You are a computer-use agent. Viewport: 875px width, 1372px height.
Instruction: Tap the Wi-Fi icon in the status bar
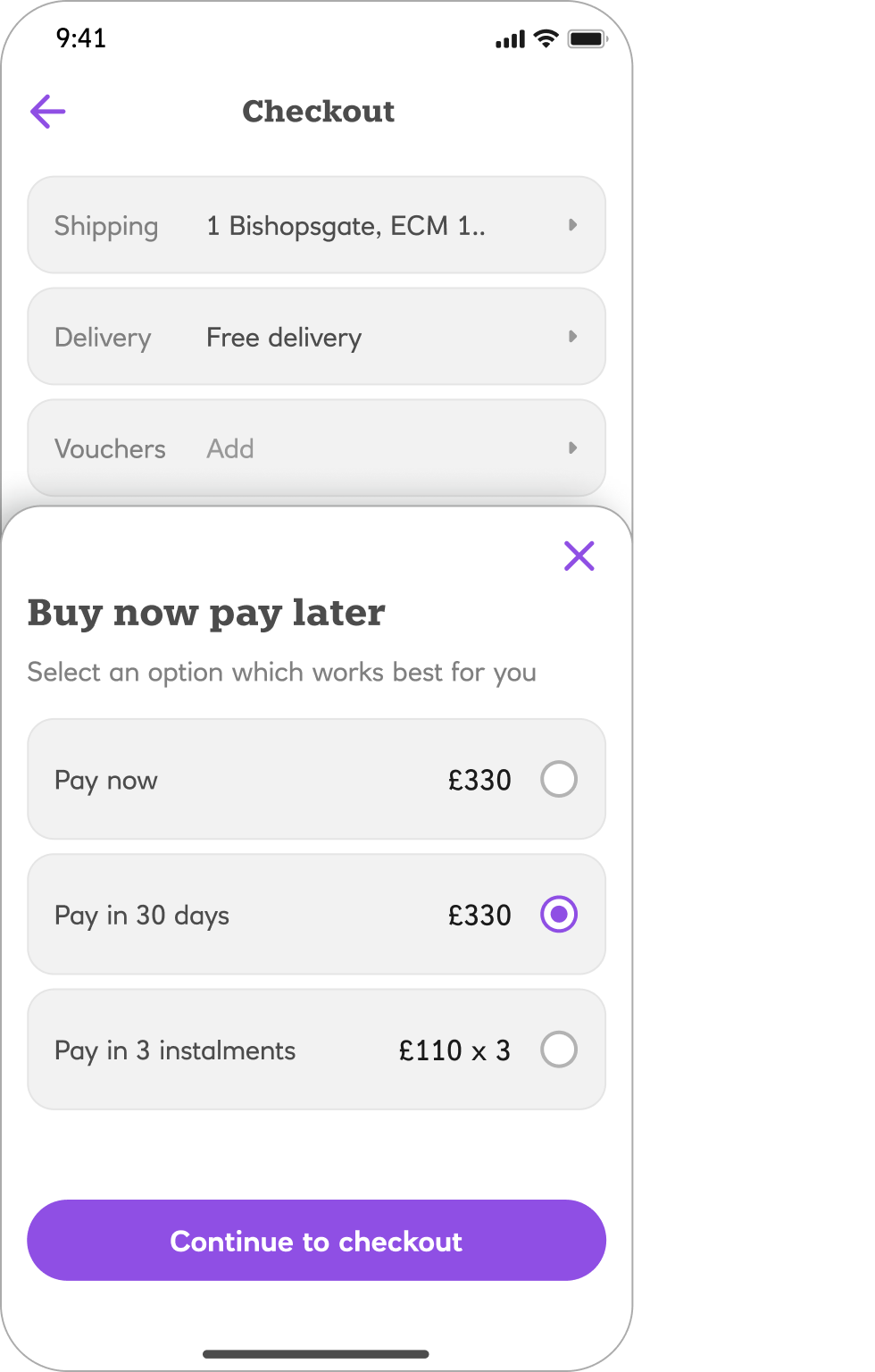[x=546, y=38]
